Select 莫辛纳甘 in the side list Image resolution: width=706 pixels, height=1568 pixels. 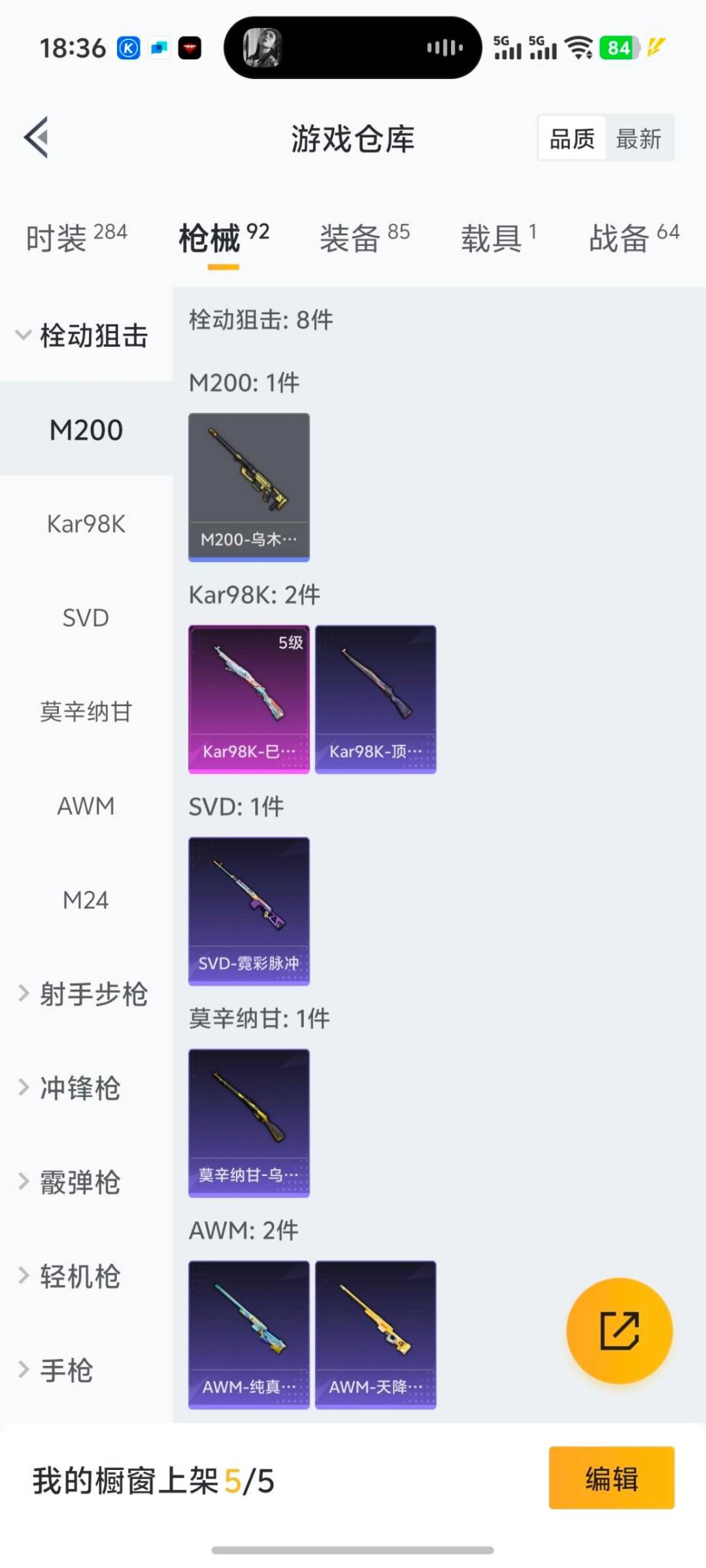(x=86, y=711)
